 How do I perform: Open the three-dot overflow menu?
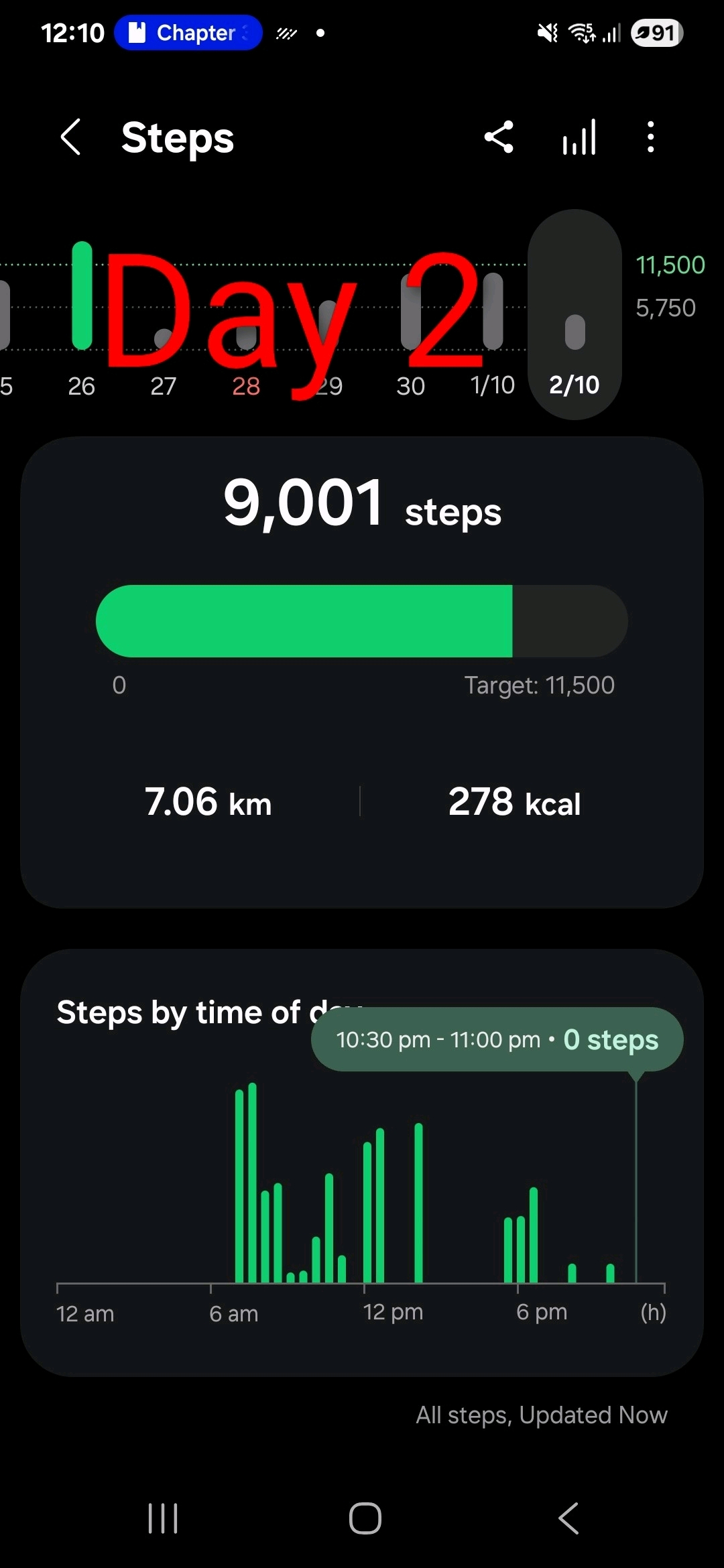[x=650, y=137]
